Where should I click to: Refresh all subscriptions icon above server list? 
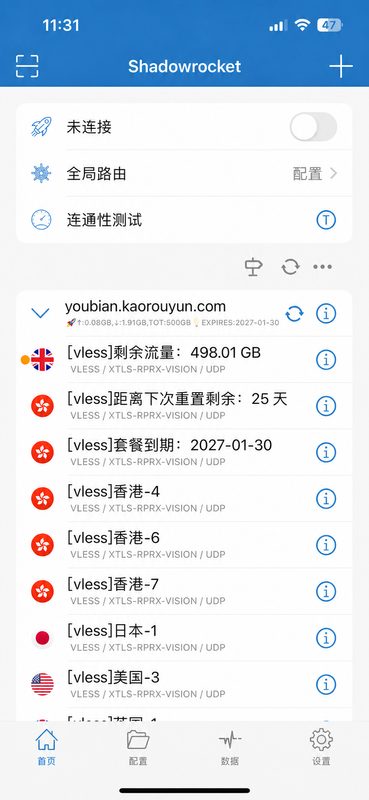[x=290, y=267]
